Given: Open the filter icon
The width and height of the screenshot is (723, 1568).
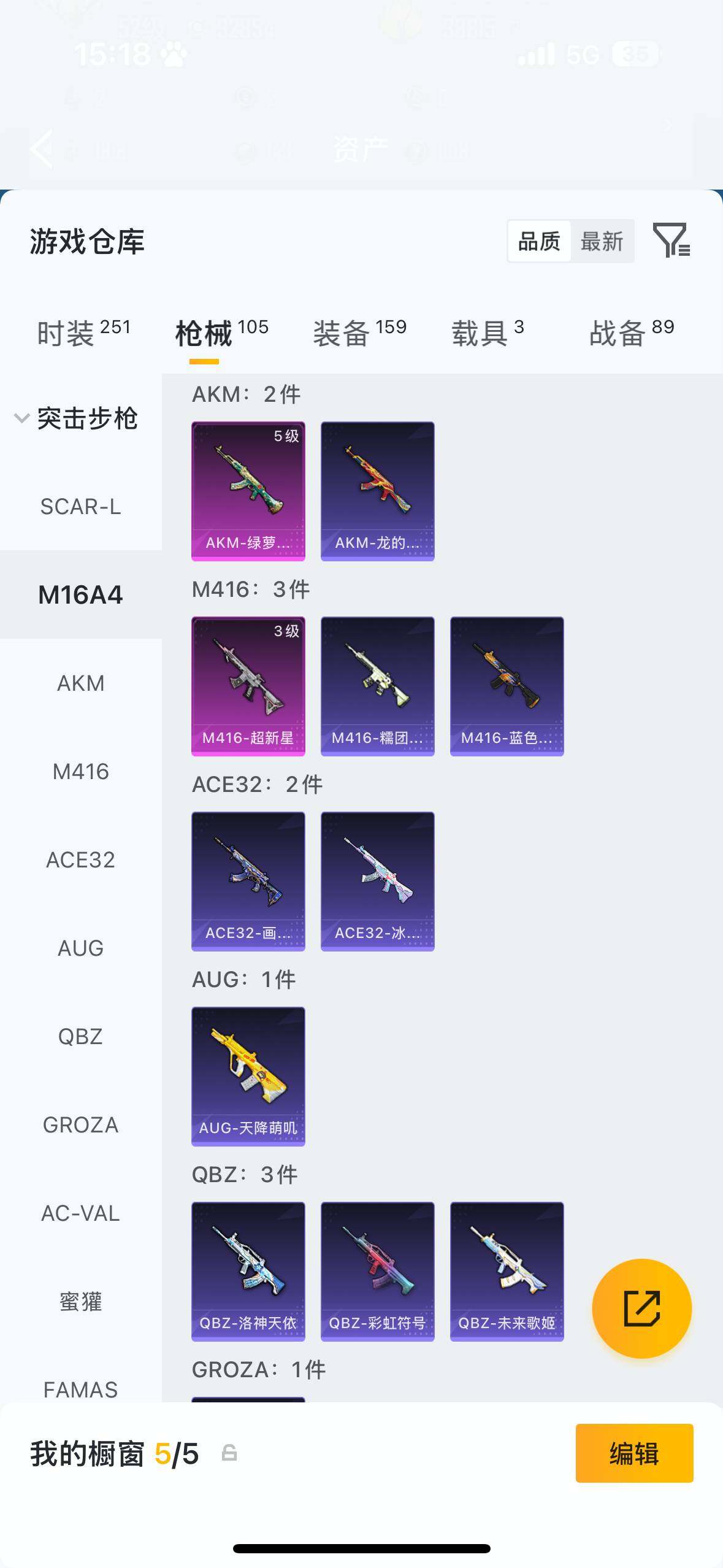Looking at the screenshot, I should 671,240.
